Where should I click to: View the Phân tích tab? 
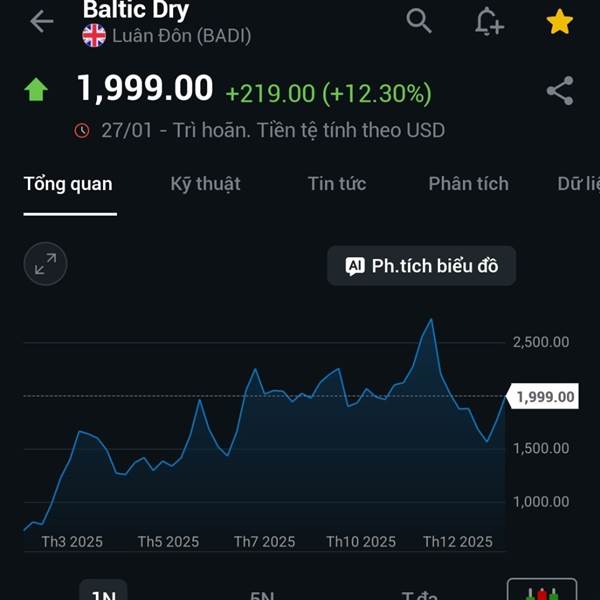click(x=468, y=184)
